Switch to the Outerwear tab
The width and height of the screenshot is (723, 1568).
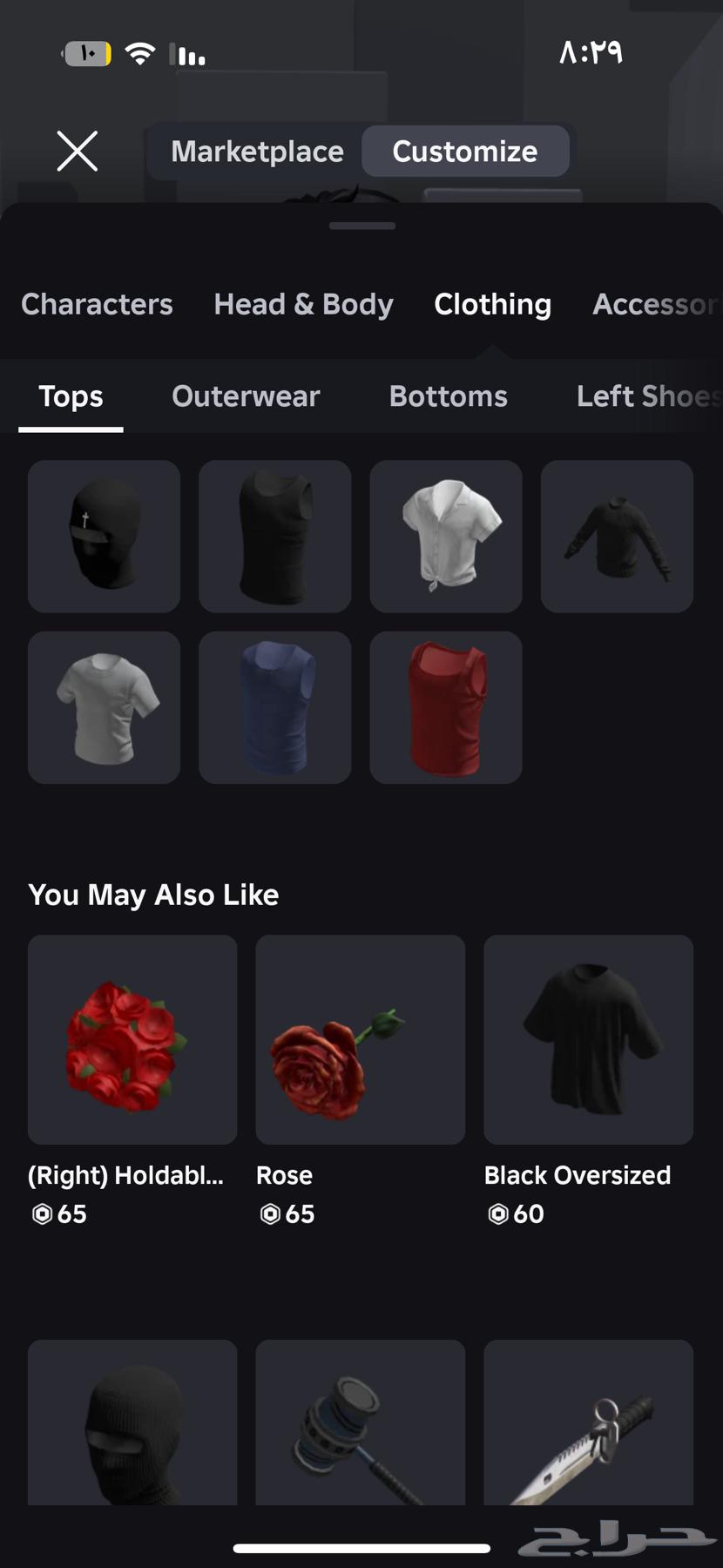[x=246, y=396]
